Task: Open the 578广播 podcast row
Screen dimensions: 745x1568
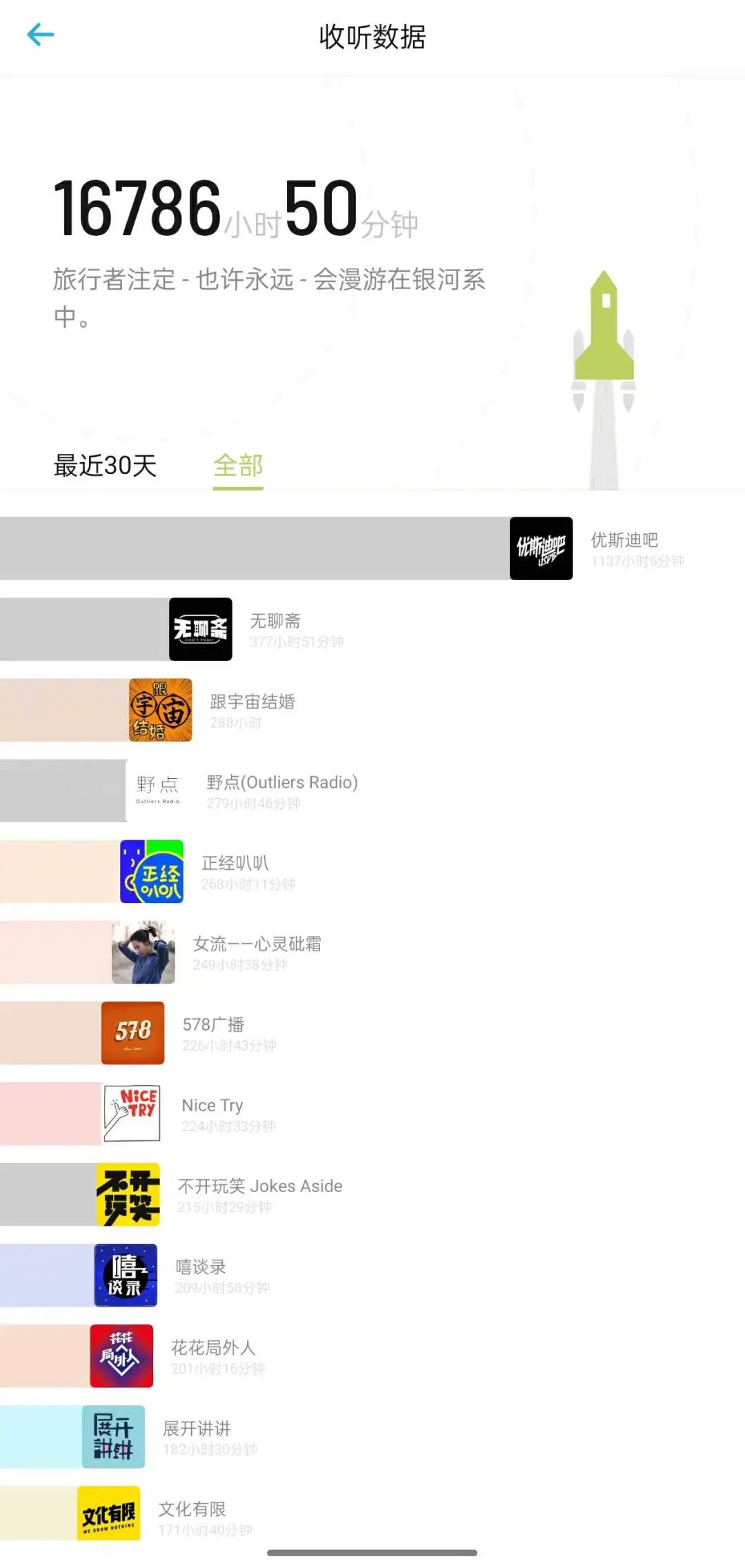Action: point(213,1025)
